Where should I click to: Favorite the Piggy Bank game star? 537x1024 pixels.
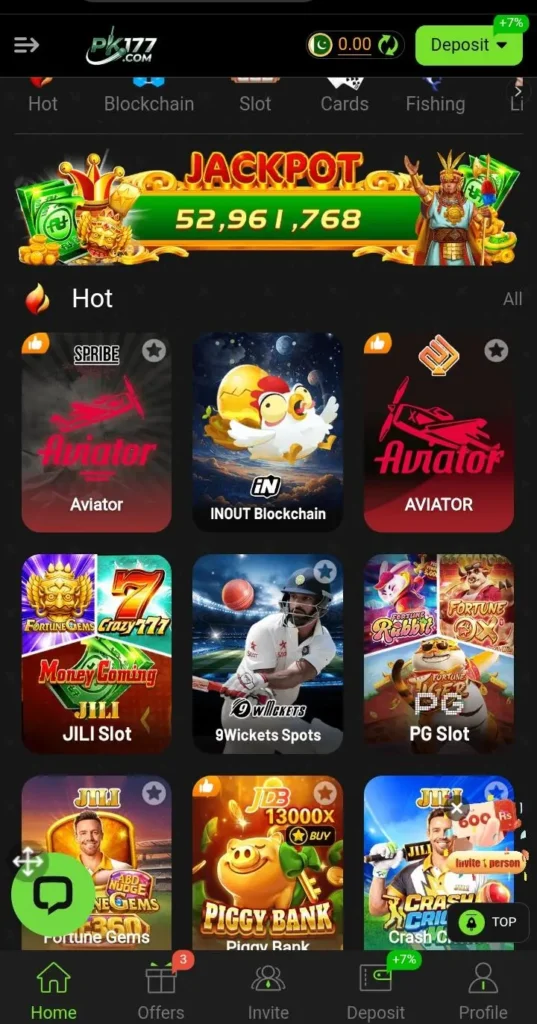[x=325, y=793]
